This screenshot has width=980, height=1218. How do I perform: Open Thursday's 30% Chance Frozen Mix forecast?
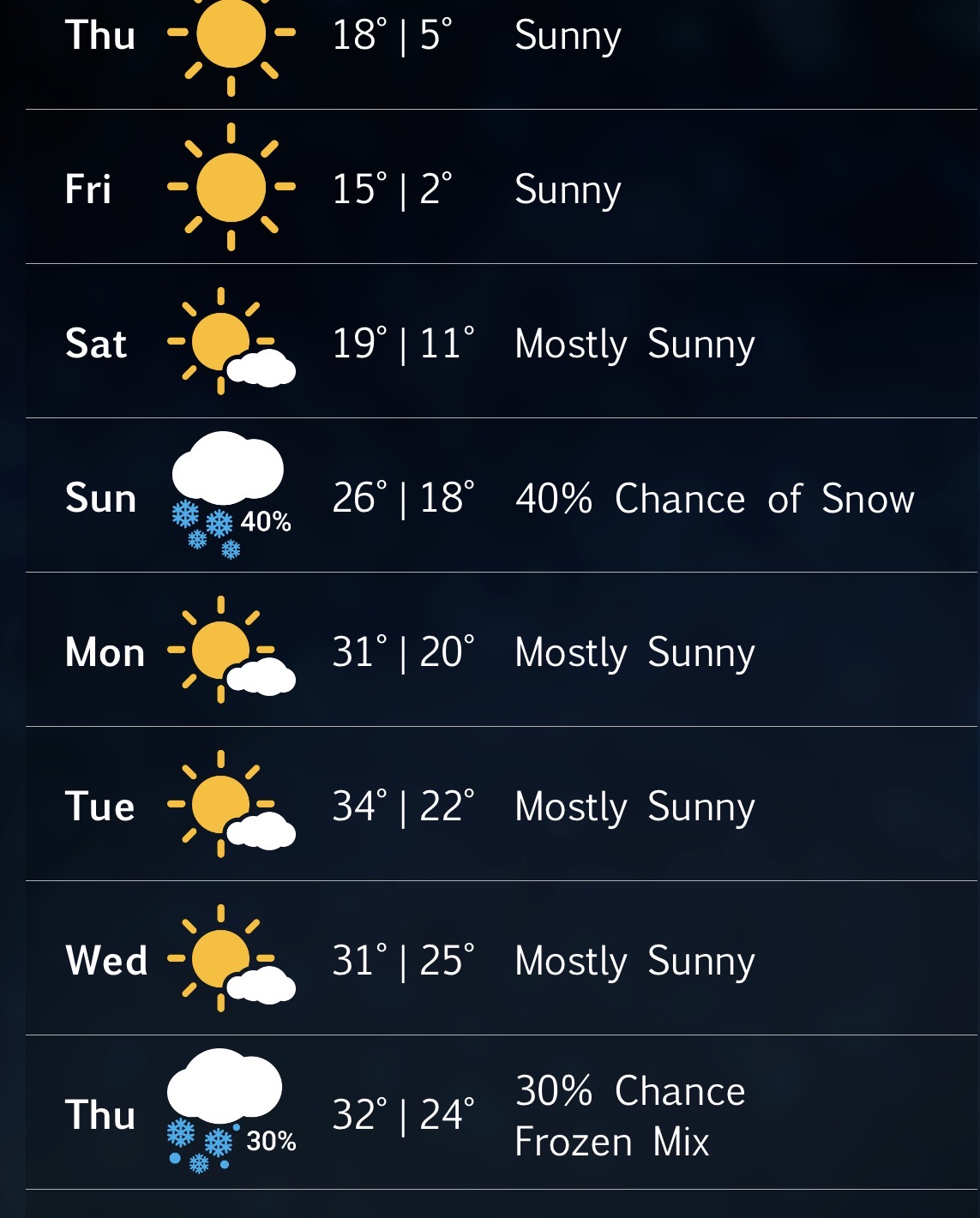pos(501,1113)
